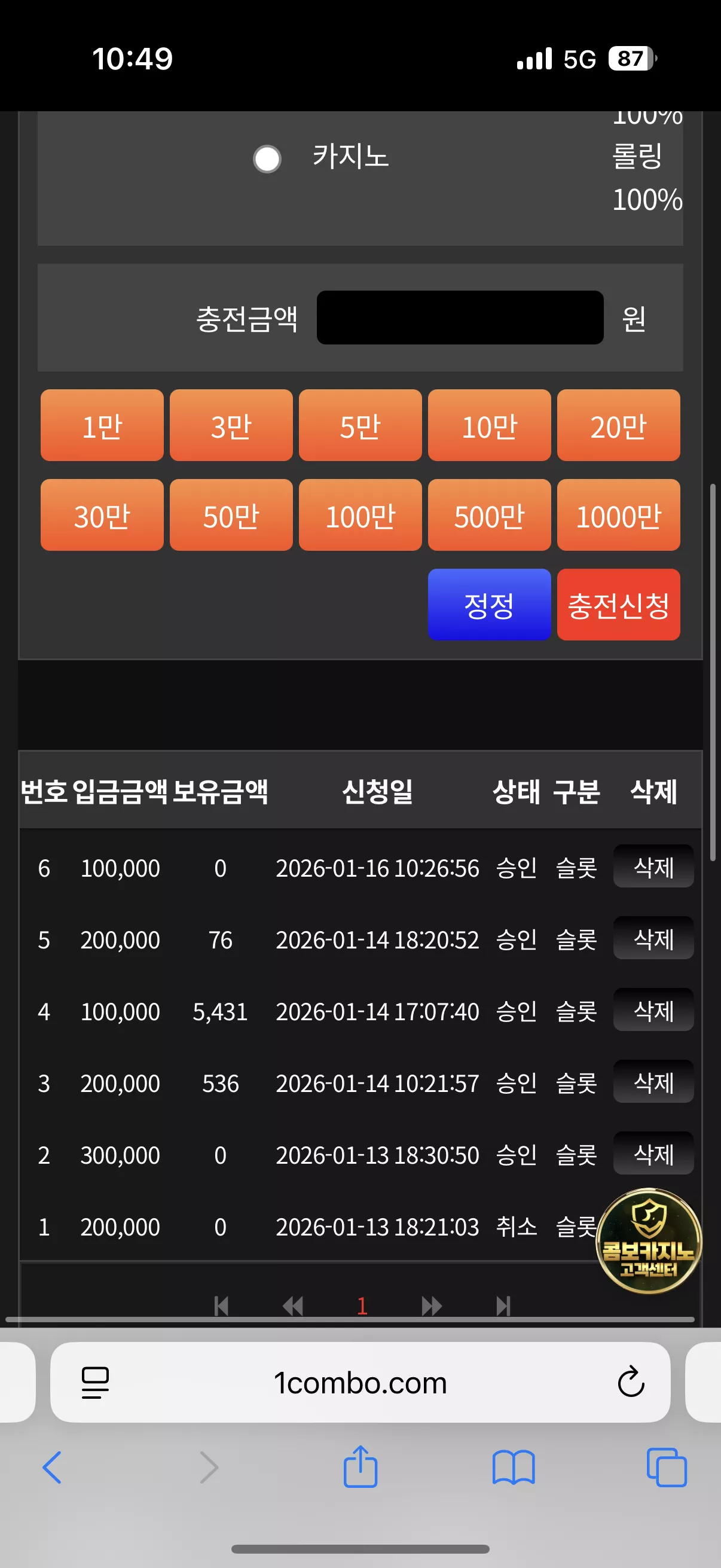Add 1만 to the charge amount
Screen dimensions: 721x1568
pyautogui.click(x=102, y=425)
